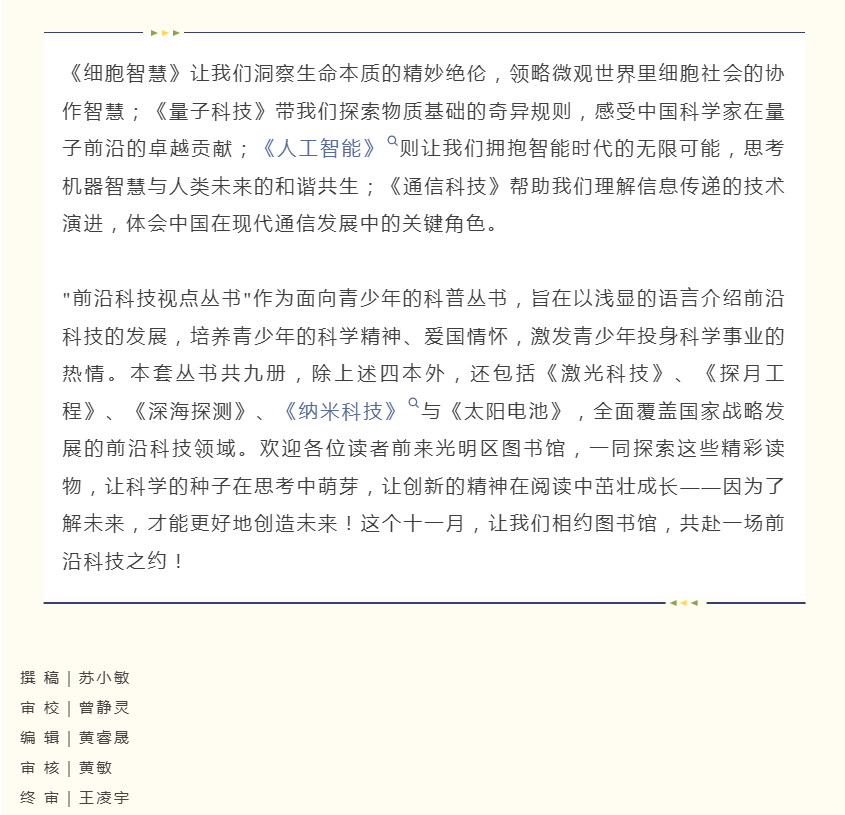The width and height of the screenshot is (845, 815).
Task: Open the 《人工智能》 search link
Action: pos(320,149)
